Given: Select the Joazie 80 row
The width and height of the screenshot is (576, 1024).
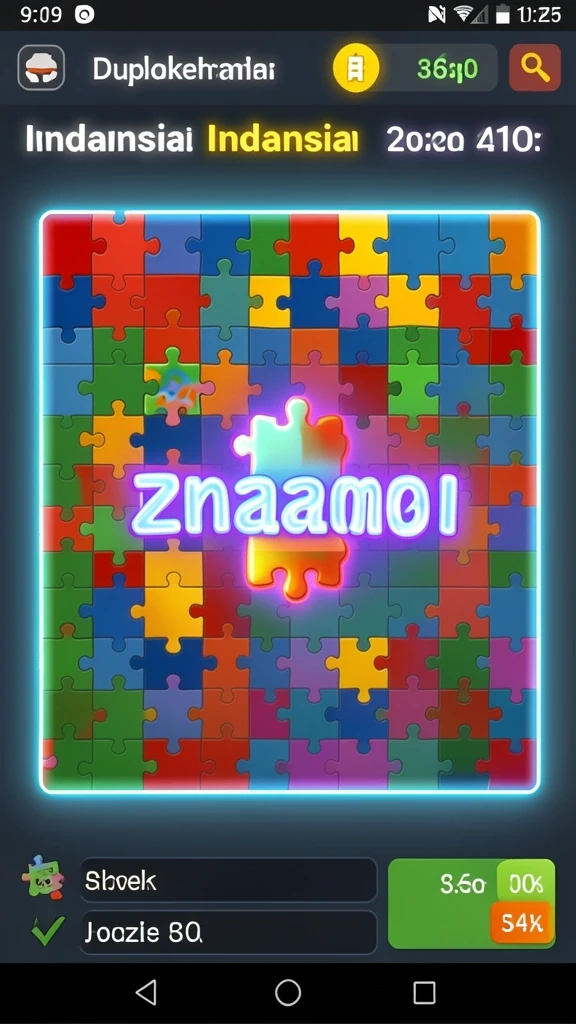Looking at the screenshot, I should (228, 933).
